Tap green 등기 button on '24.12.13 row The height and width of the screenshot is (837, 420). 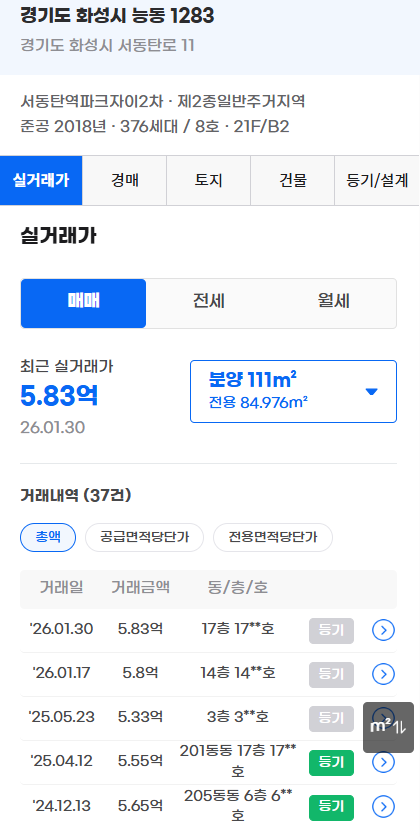click(x=331, y=807)
